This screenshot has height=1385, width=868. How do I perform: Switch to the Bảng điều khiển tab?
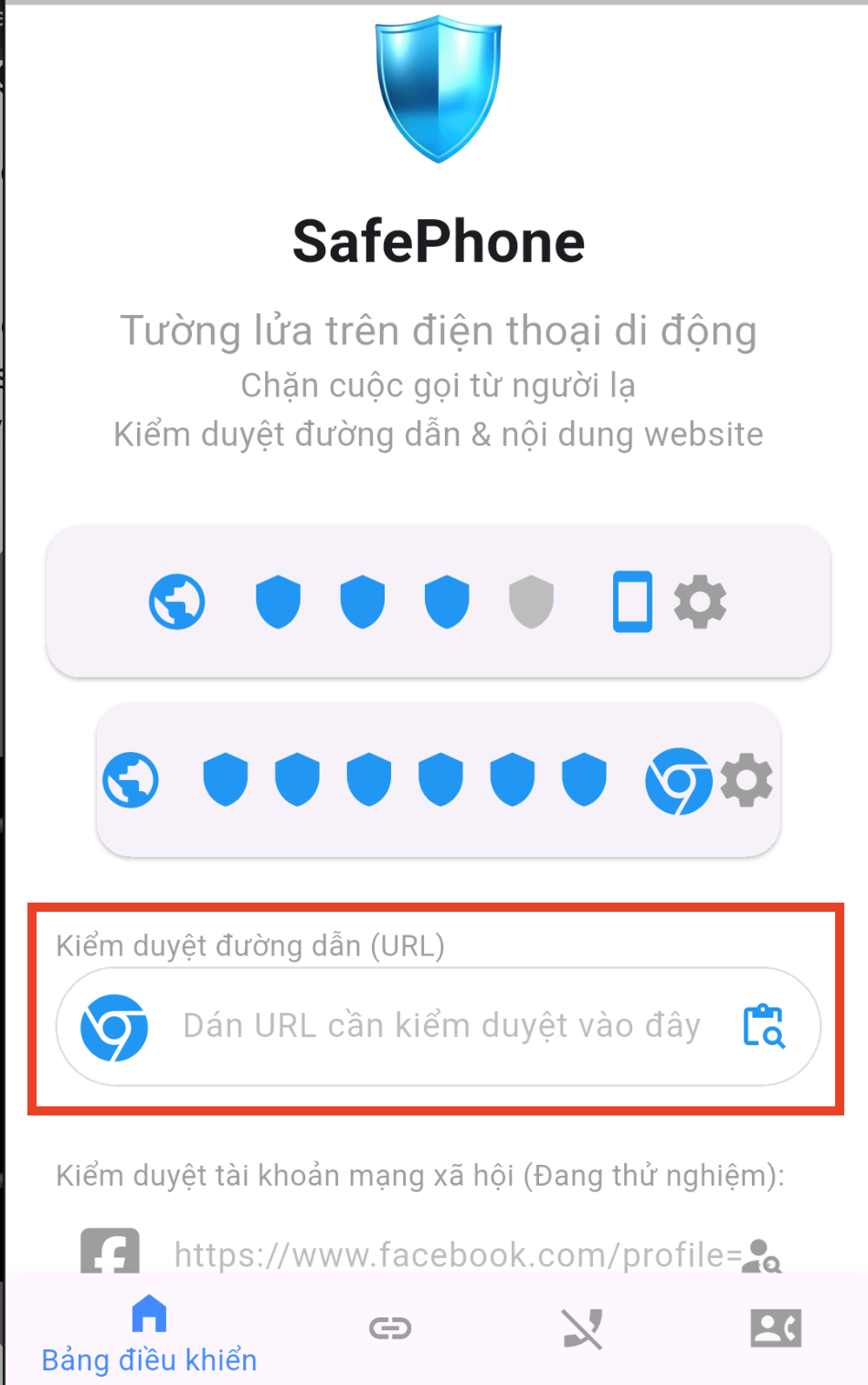pos(149,1333)
